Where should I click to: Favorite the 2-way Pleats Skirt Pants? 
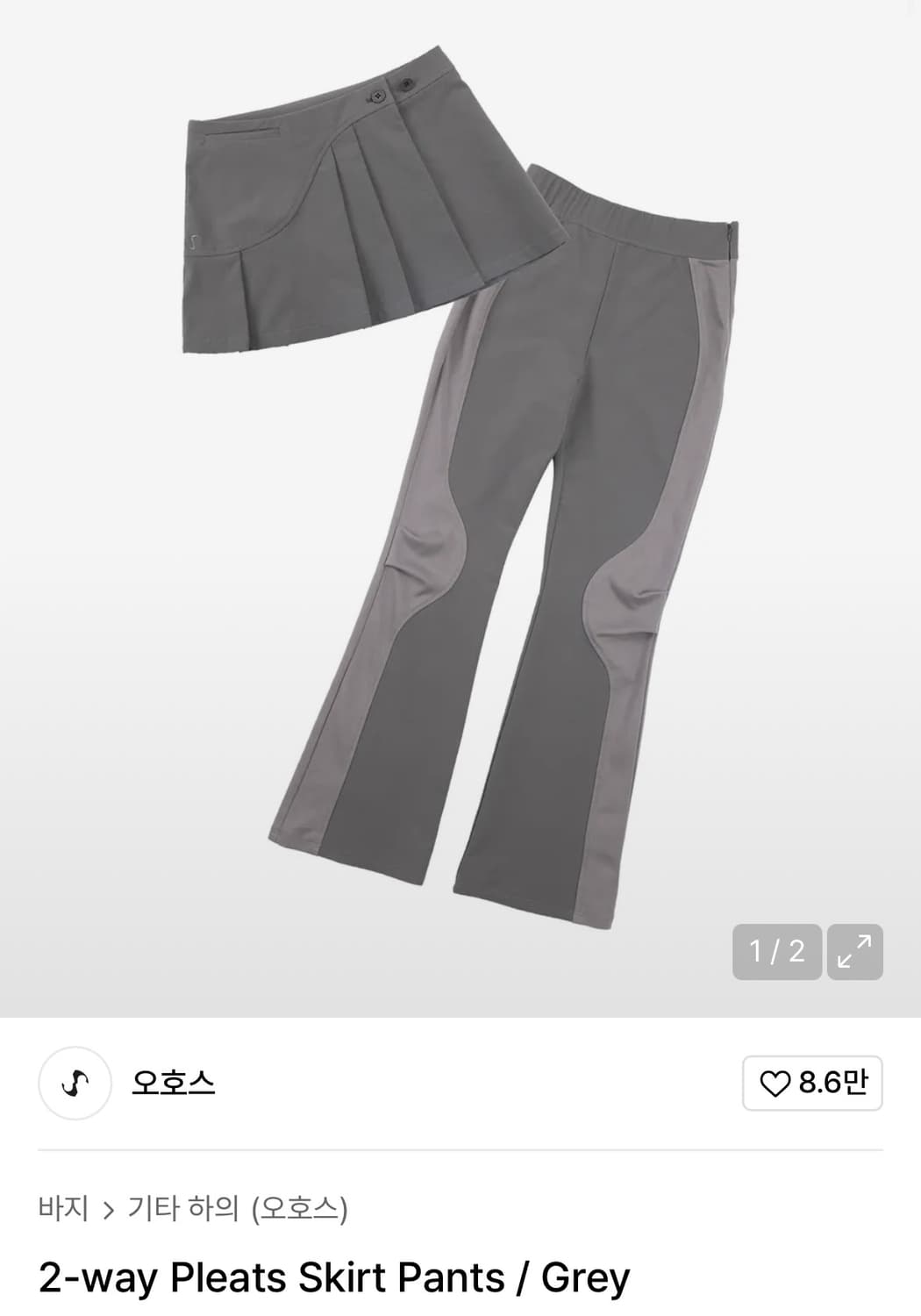click(x=811, y=1084)
